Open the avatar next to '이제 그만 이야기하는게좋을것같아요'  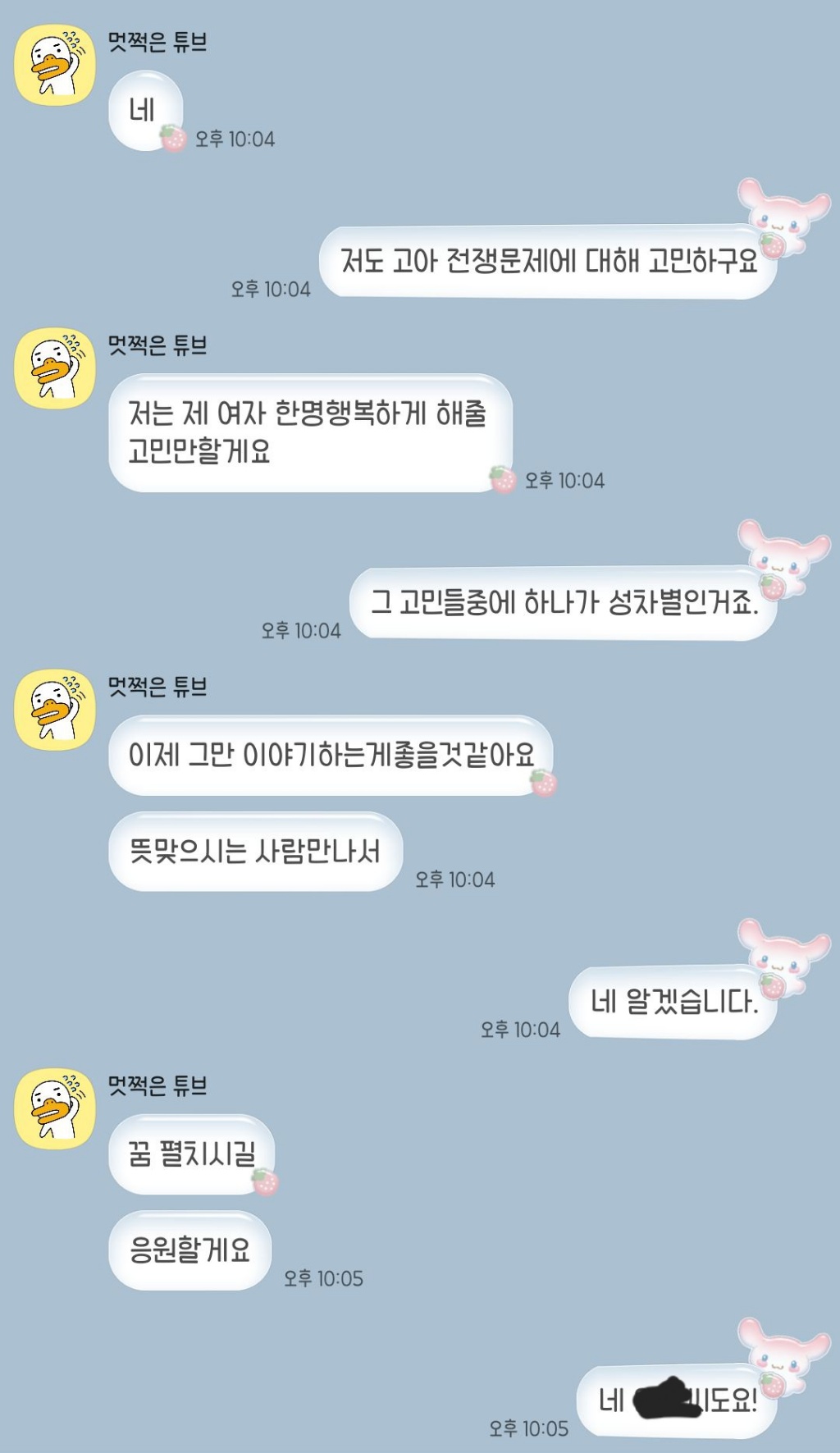point(55,710)
